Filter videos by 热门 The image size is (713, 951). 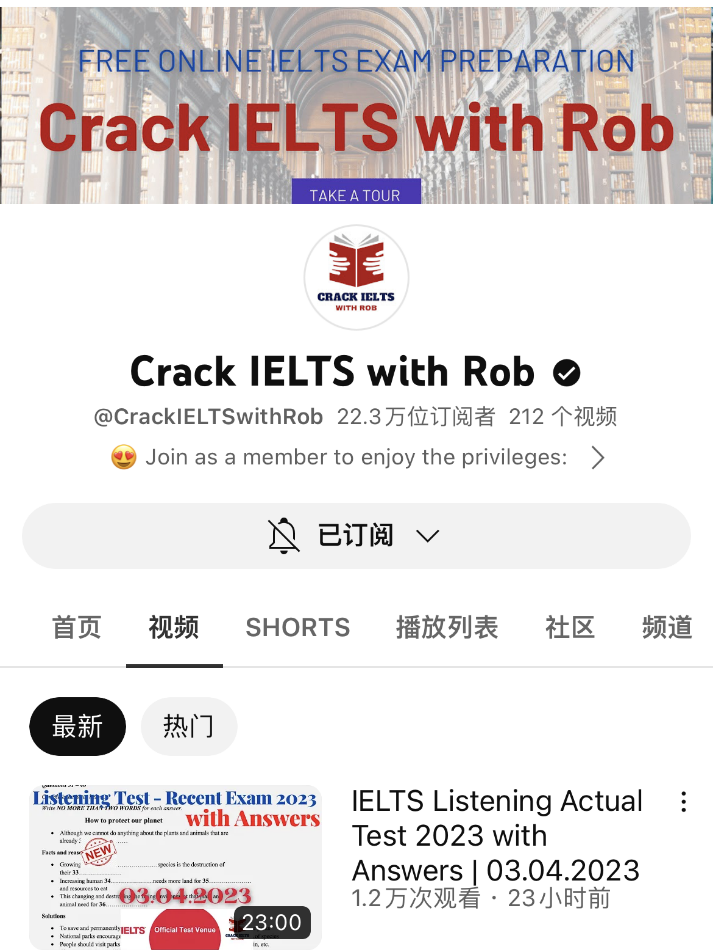(188, 726)
